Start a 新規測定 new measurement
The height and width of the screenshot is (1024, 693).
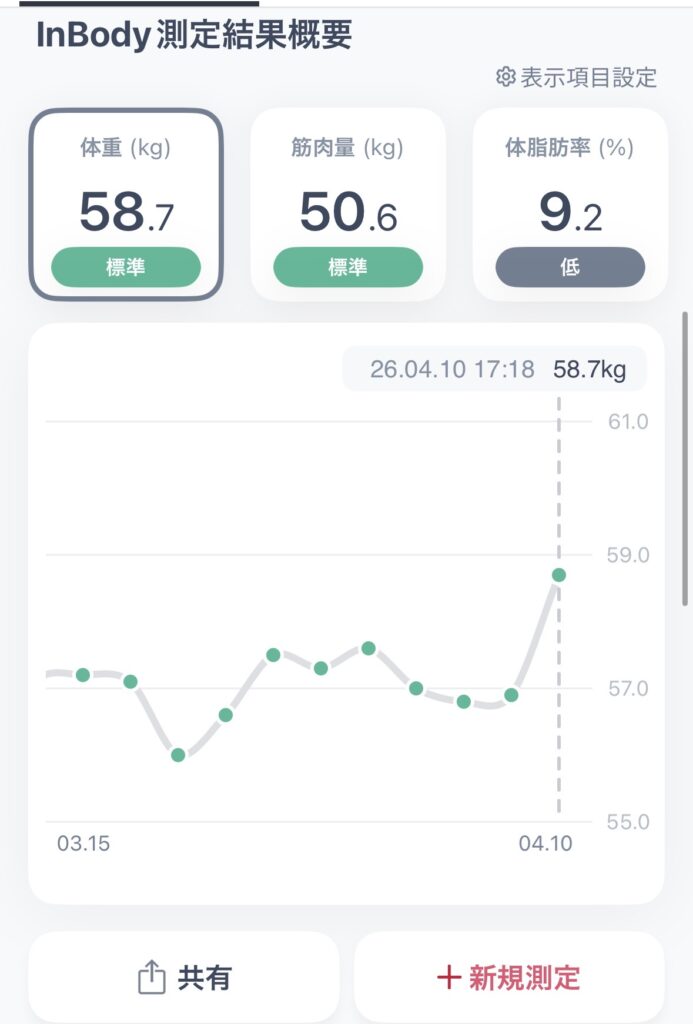point(509,977)
